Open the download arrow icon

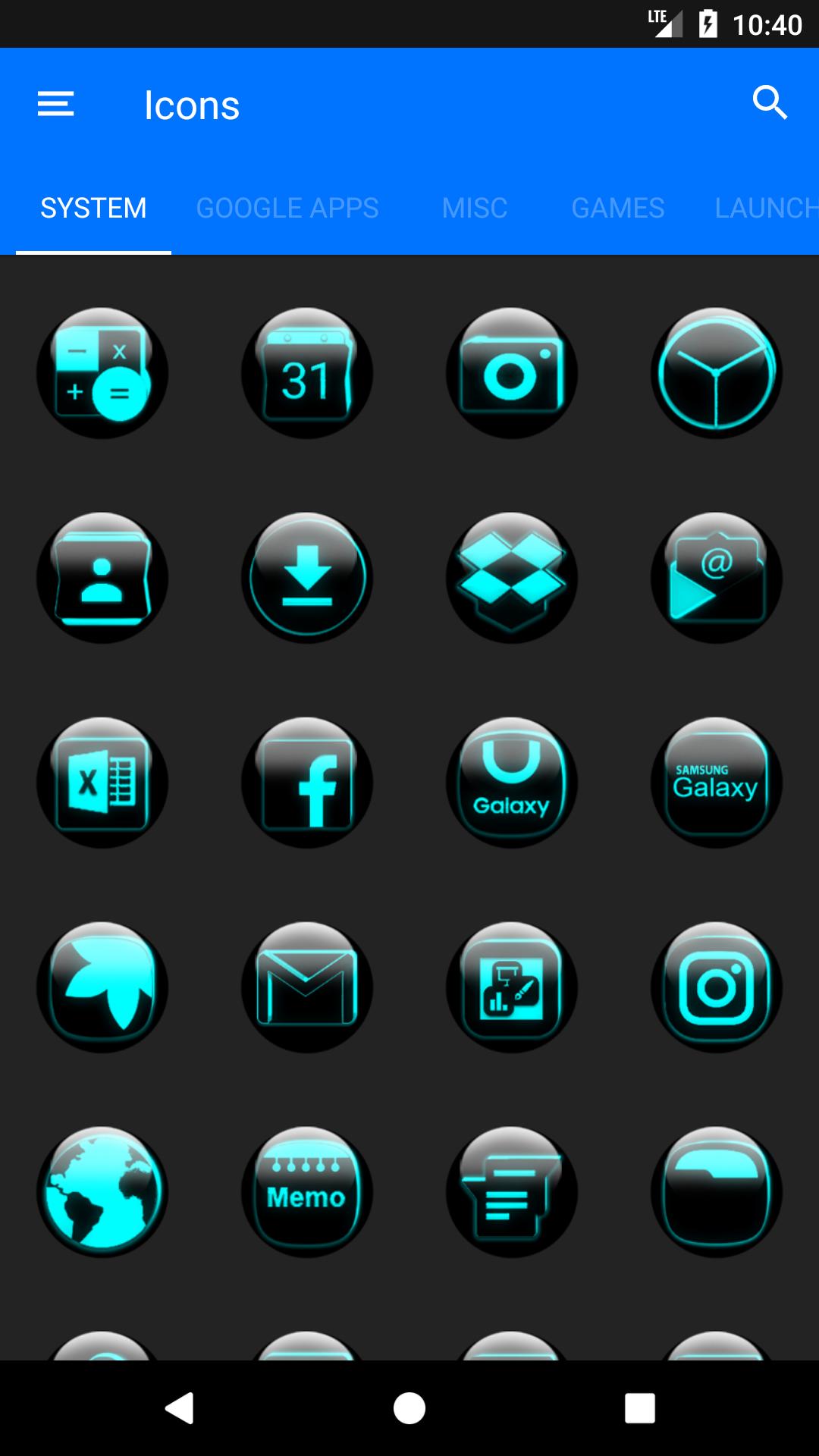click(x=307, y=578)
